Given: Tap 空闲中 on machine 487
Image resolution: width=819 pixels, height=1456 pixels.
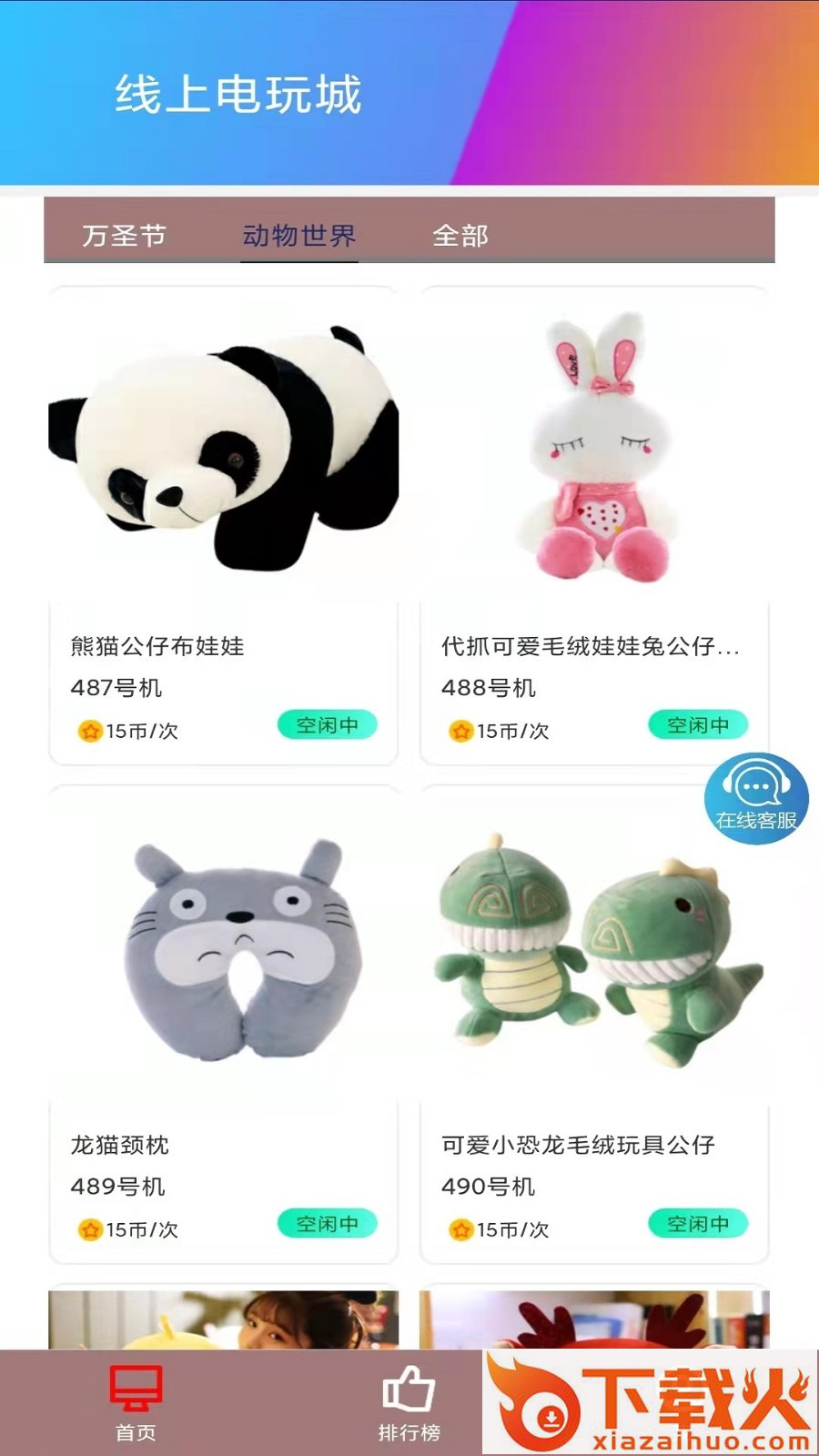Looking at the screenshot, I should click(x=327, y=725).
